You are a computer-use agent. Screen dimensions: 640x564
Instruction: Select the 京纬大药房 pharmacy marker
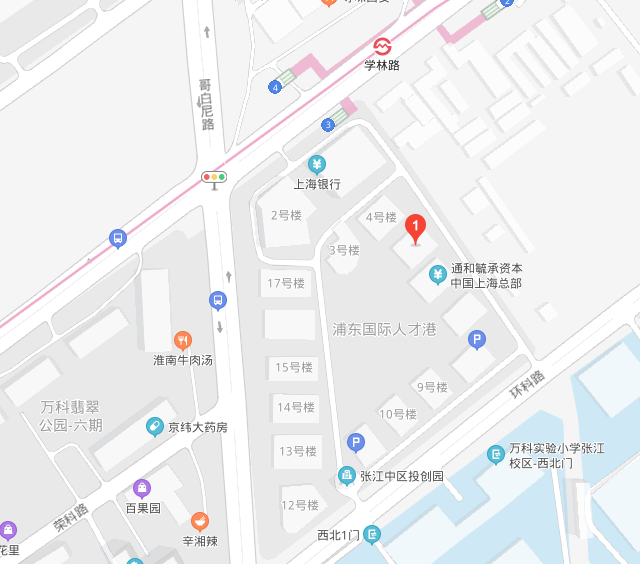click(x=154, y=427)
